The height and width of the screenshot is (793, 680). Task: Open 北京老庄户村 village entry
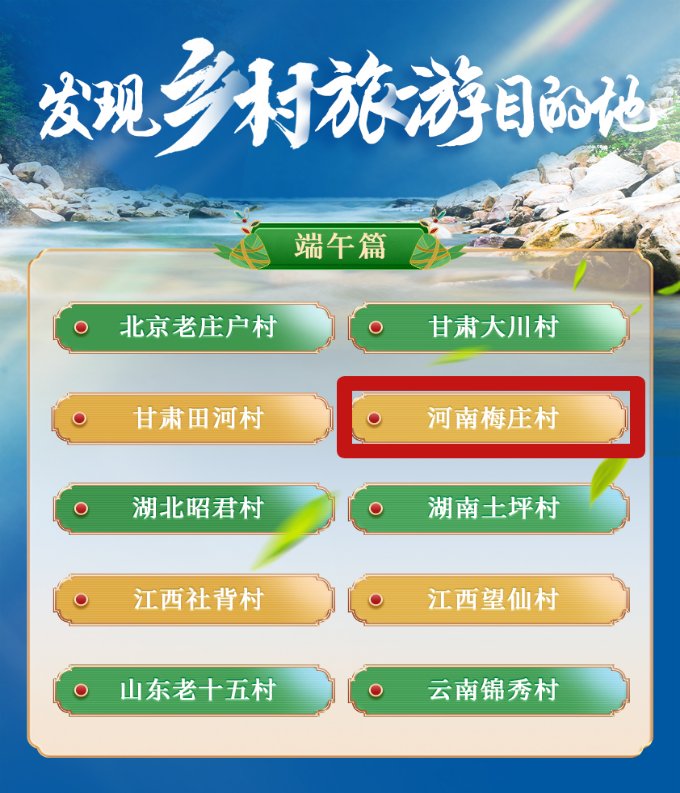pos(193,327)
